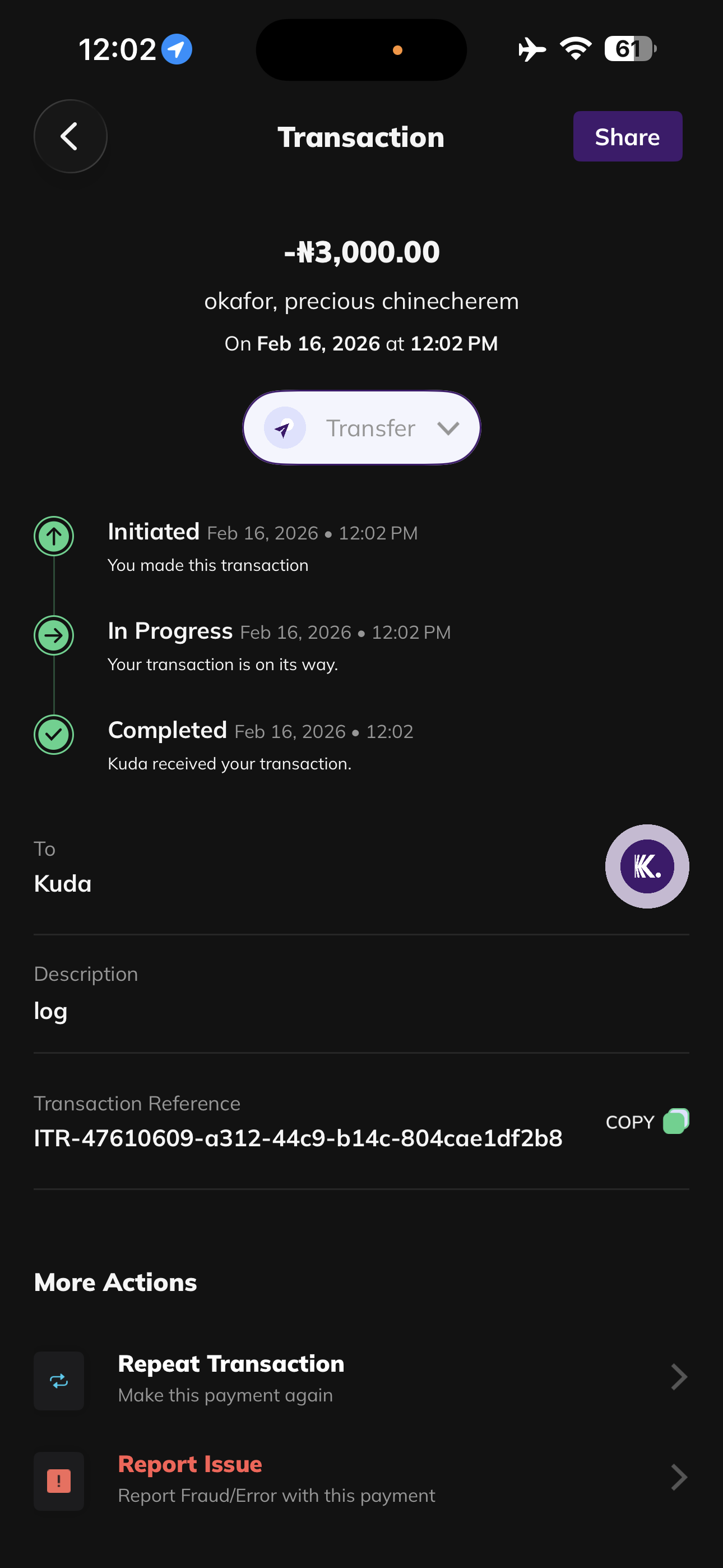Image resolution: width=723 pixels, height=1568 pixels.
Task: Open Report Issue for this payment
Action: (x=361, y=1478)
